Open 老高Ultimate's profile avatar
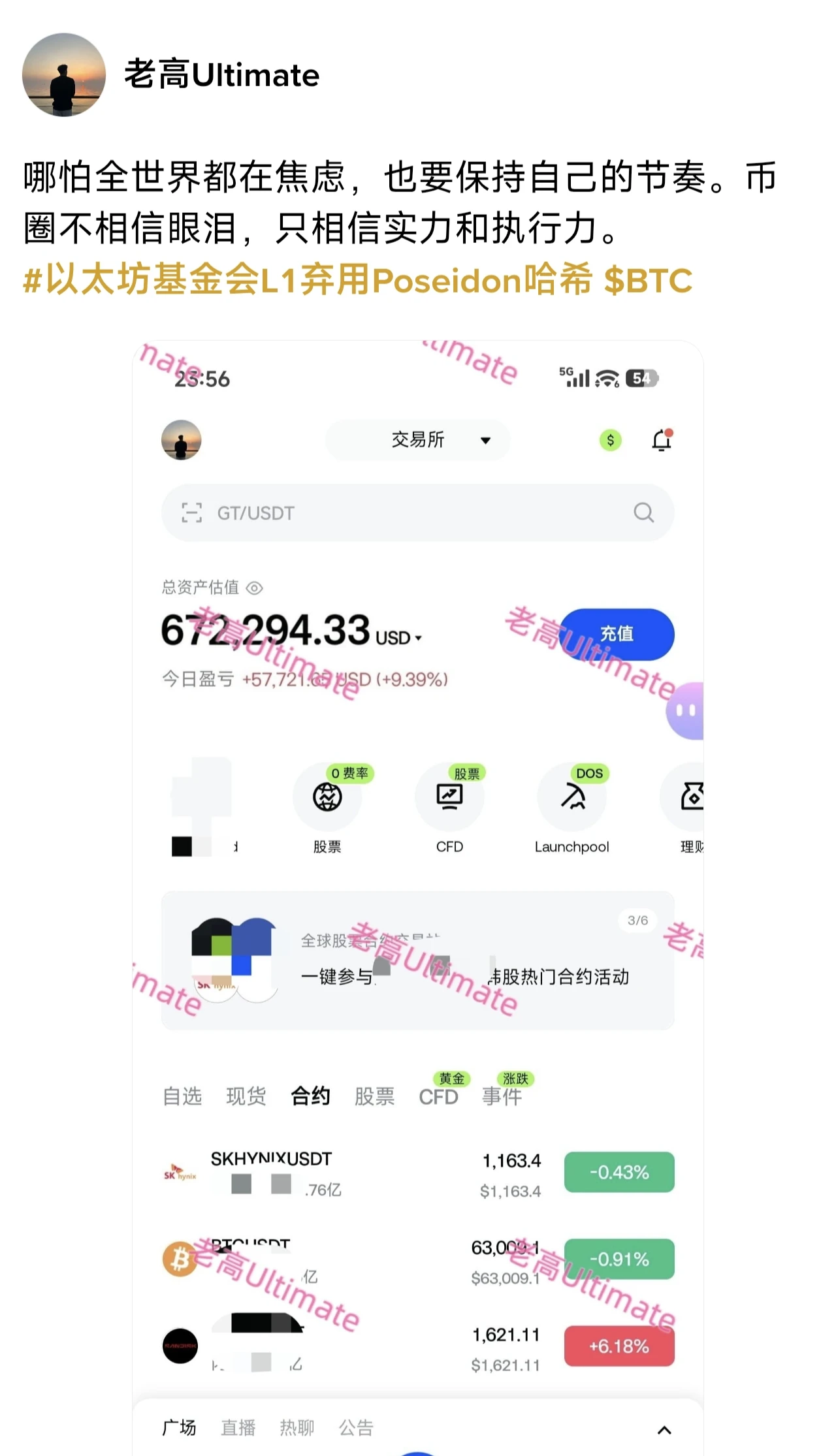 (64, 75)
